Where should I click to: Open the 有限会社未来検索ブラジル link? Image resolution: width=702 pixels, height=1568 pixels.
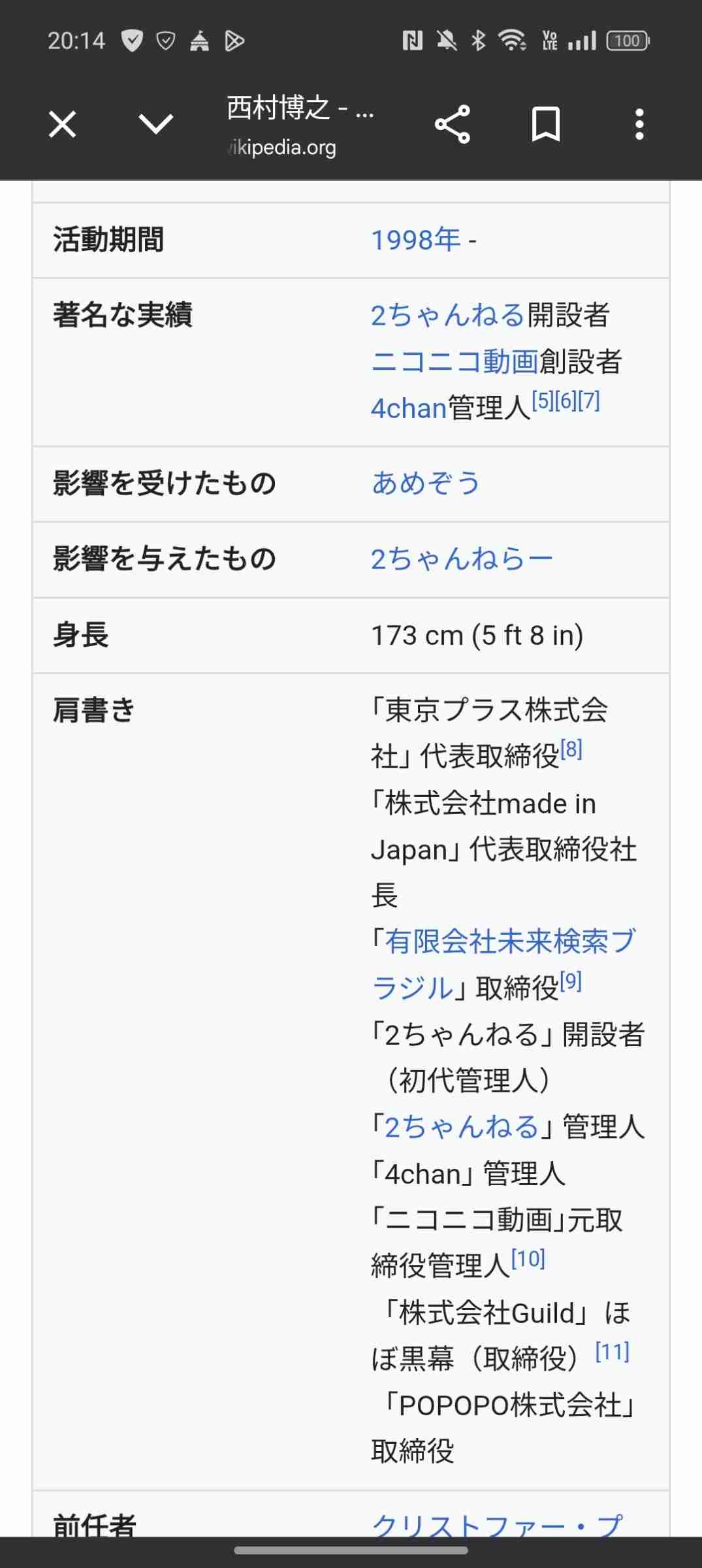(x=509, y=942)
